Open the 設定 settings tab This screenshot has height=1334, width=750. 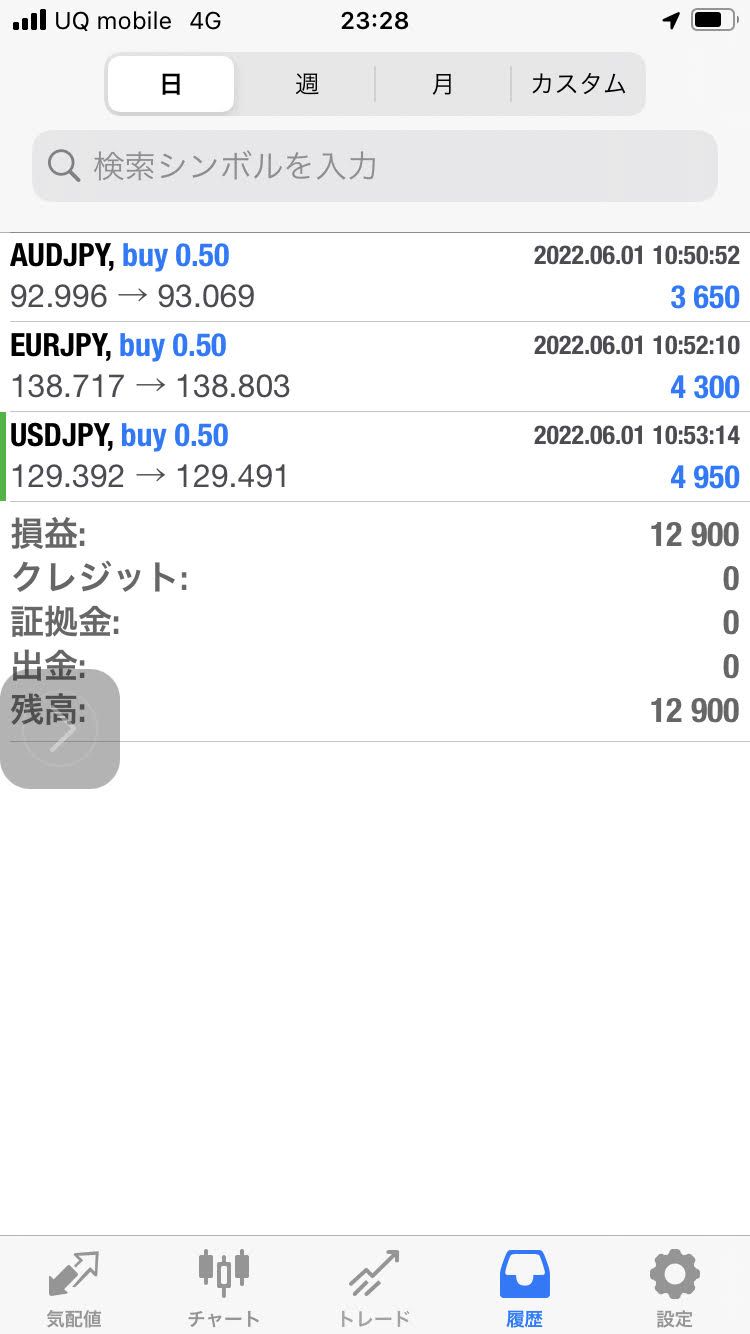click(x=674, y=1288)
